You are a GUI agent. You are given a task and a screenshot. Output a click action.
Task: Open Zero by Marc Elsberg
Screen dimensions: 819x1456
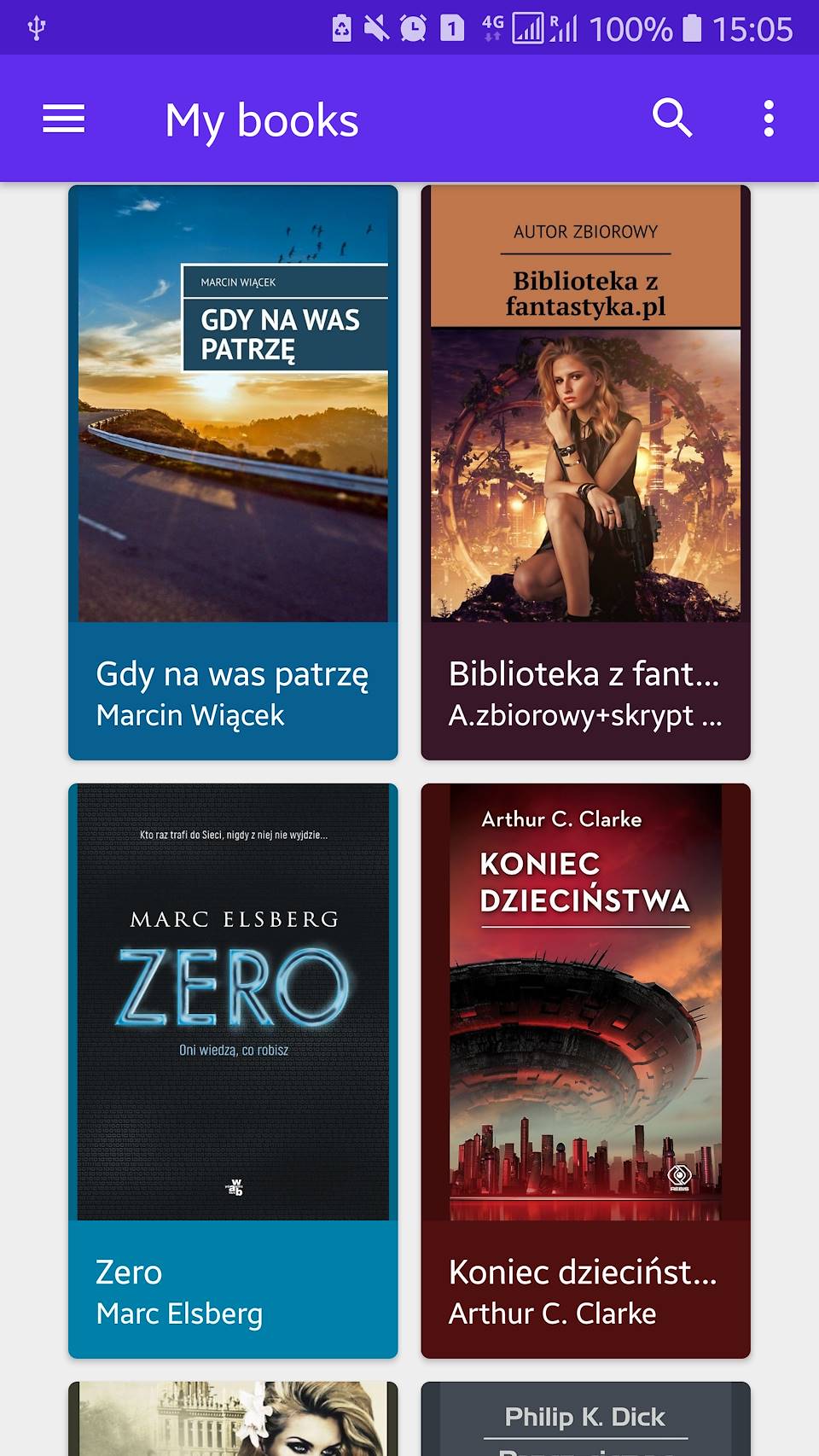pyautogui.click(x=233, y=1070)
